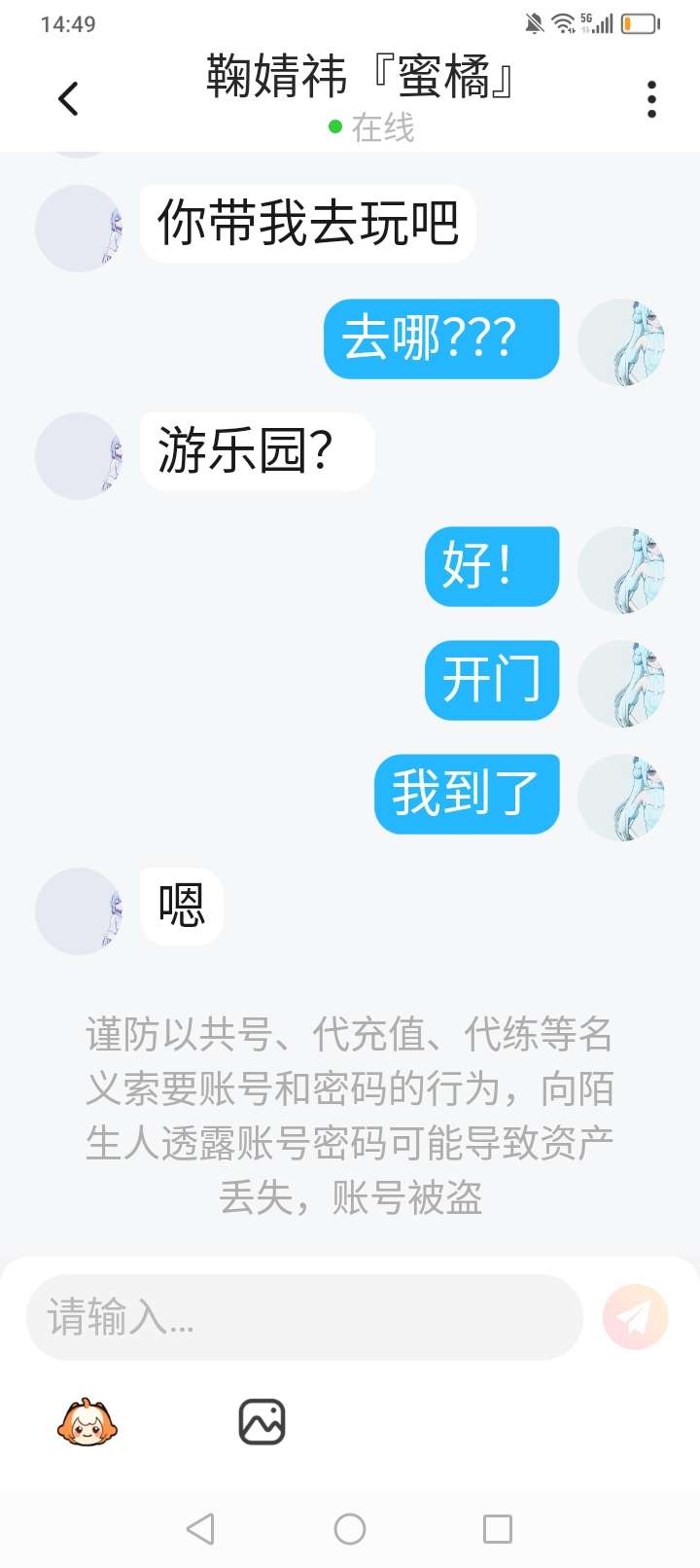This screenshot has width=700, height=1568.
Task: Tap the paper-plane send button
Action: [x=636, y=1317]
